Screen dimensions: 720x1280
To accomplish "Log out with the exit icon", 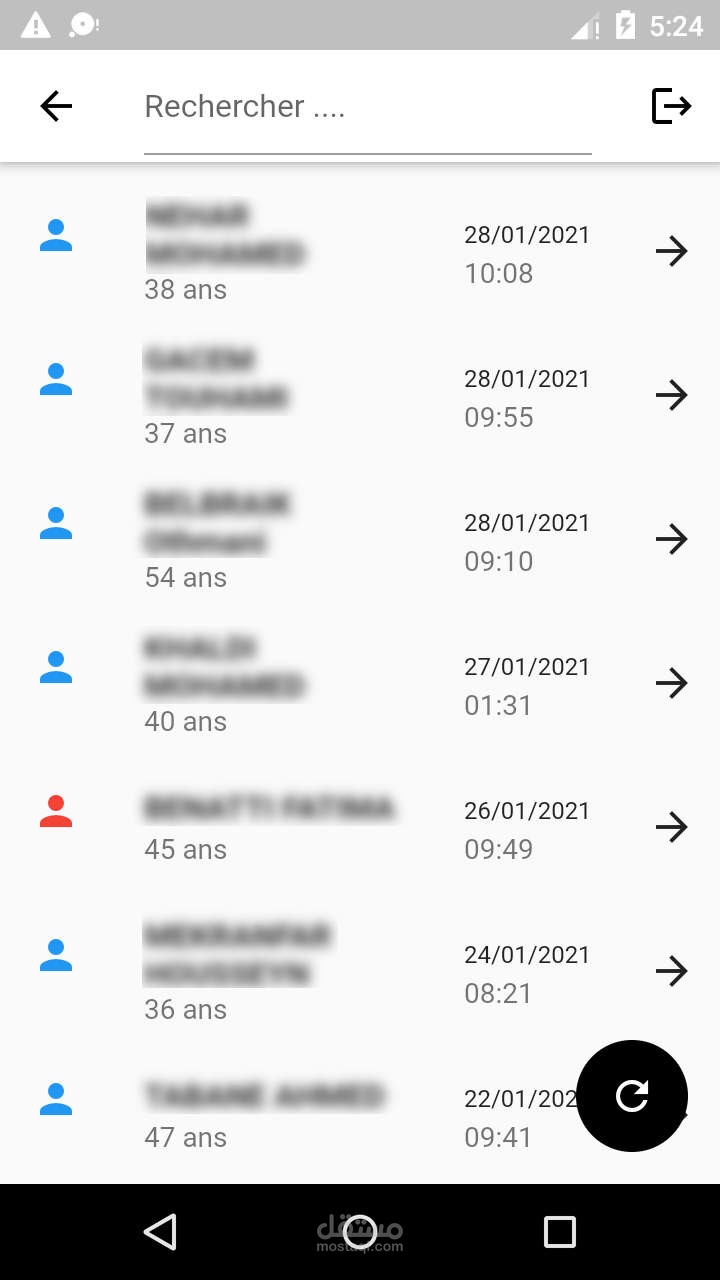I will coord(671,106).
